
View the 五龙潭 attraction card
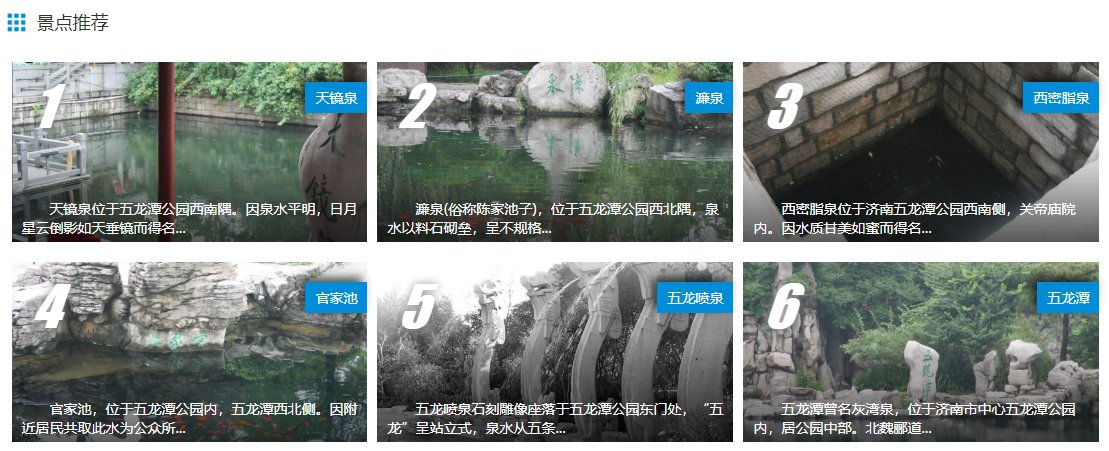pos(920,352)
